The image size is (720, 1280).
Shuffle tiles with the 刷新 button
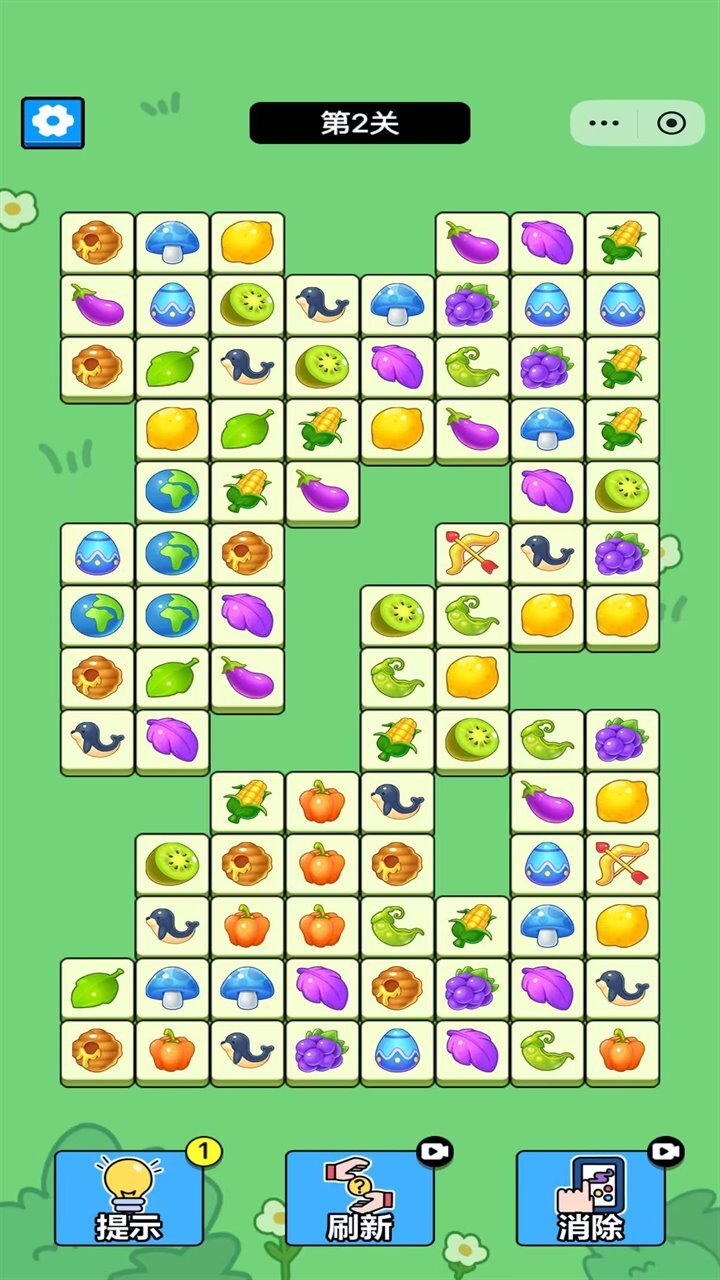click(360, 1197)
